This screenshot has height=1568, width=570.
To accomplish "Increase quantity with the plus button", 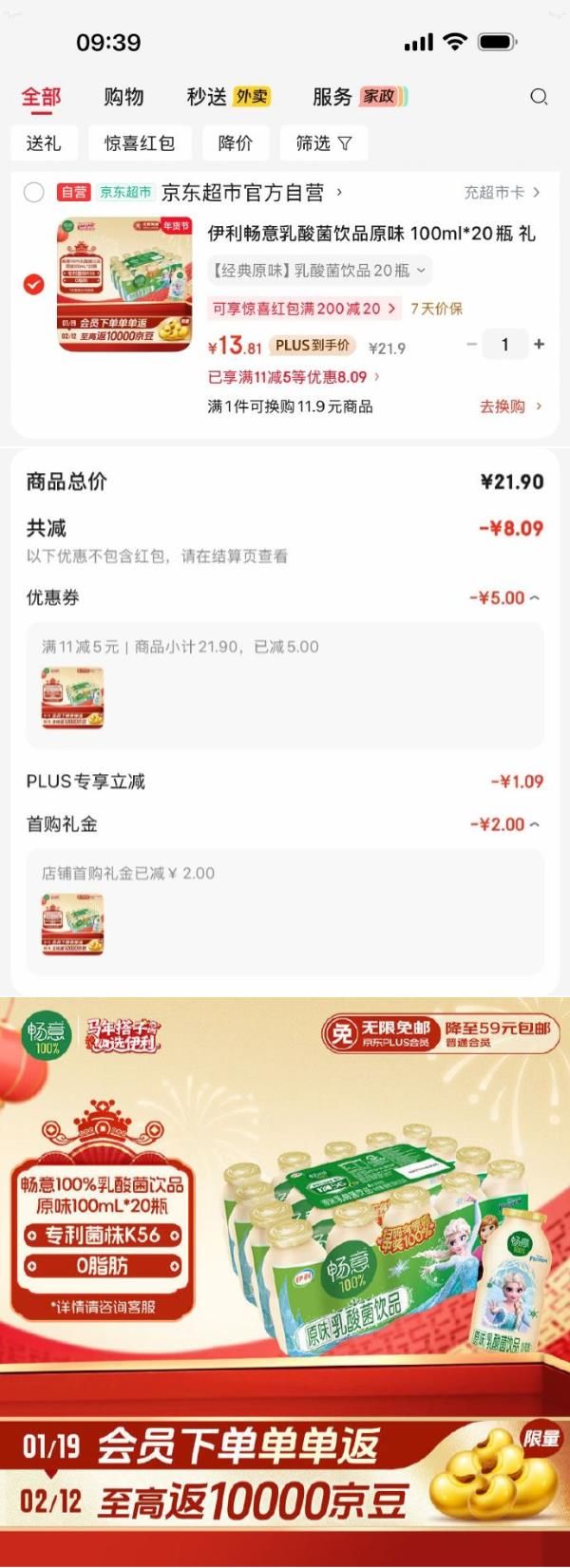I will [540, 345].
